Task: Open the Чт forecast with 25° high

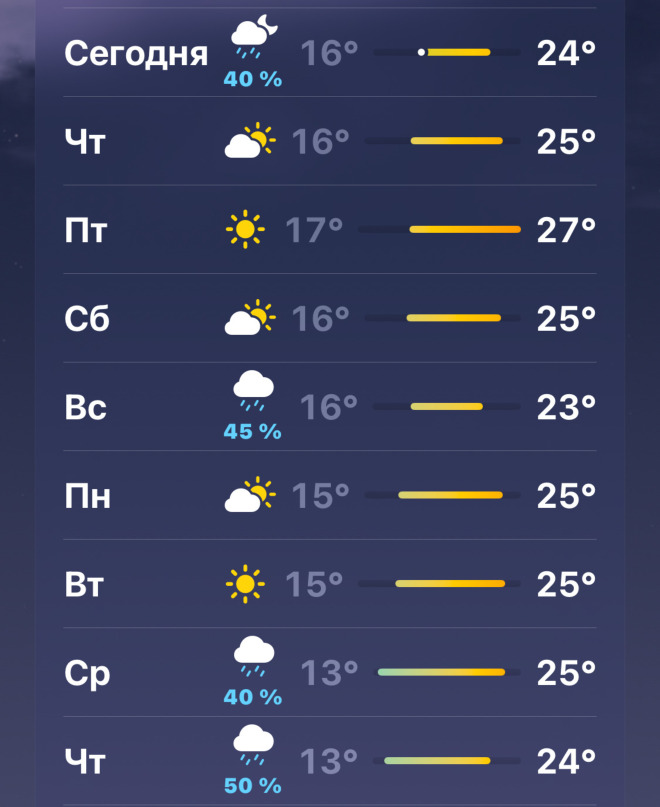Action: point(330,142)
